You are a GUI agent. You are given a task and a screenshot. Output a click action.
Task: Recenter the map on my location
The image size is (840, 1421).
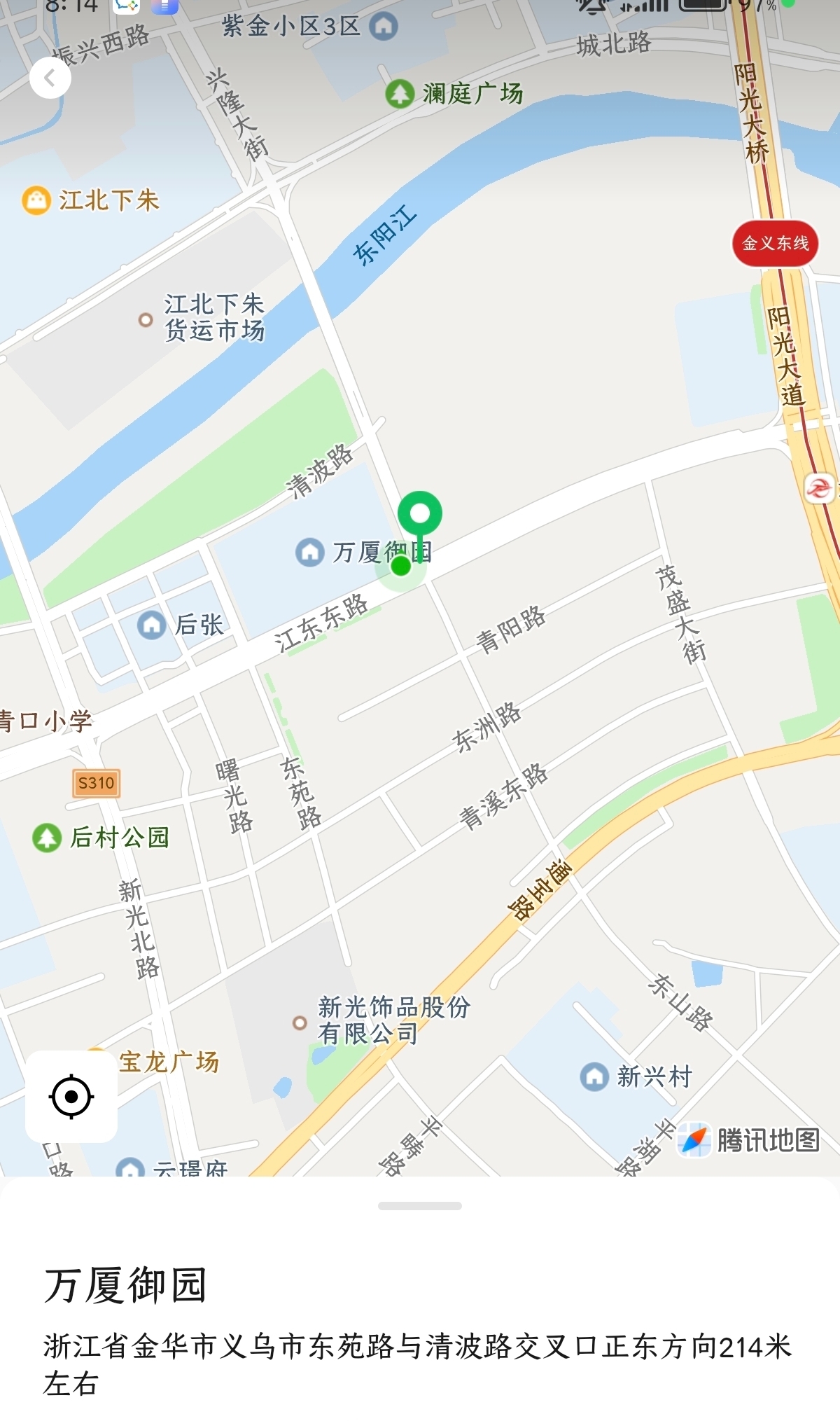[x=71, y=1096]
